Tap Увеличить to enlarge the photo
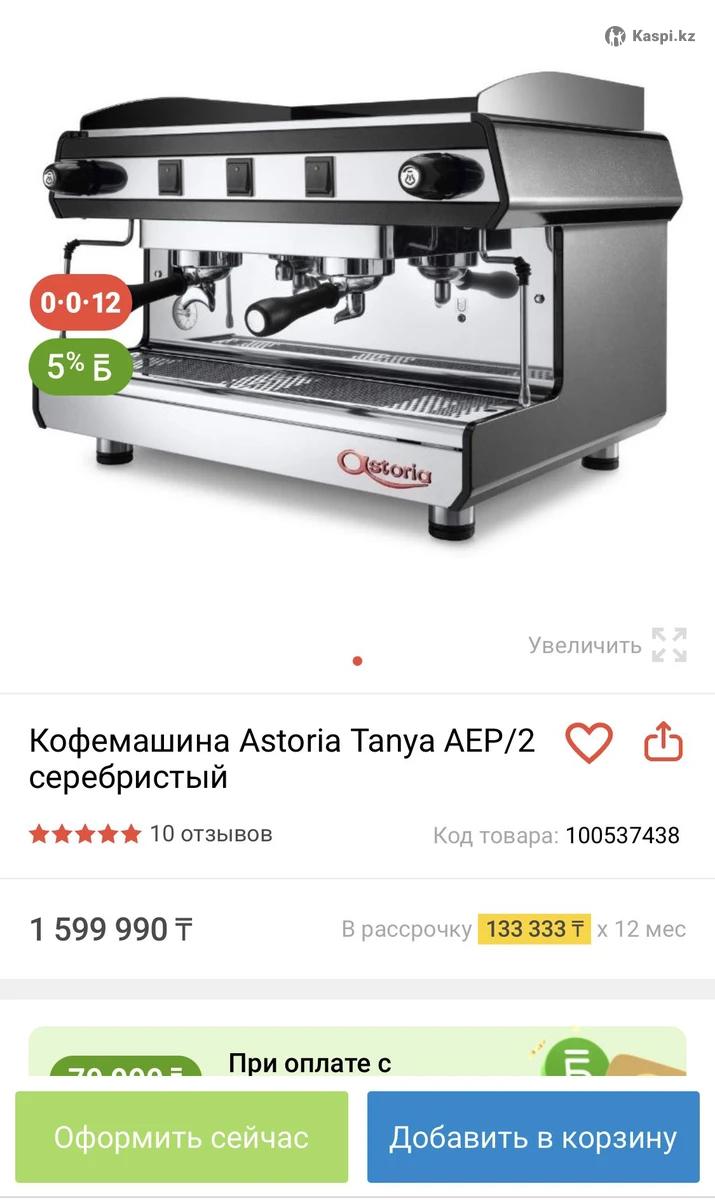Screen dimensions: 715x1200 click(x=606, y=645)
